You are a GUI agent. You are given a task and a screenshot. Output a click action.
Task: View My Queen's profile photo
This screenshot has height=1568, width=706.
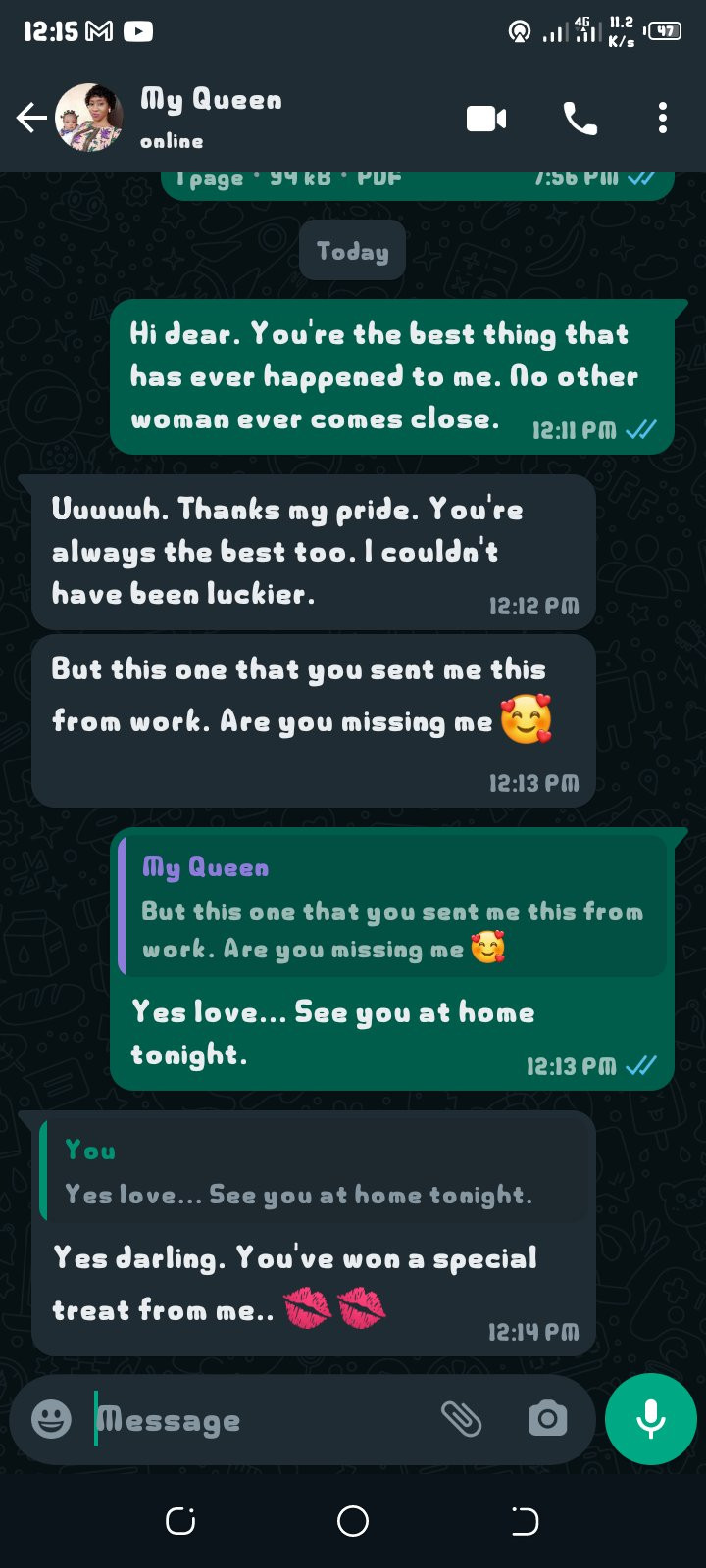pyautogui.click(x=89, y=118)
